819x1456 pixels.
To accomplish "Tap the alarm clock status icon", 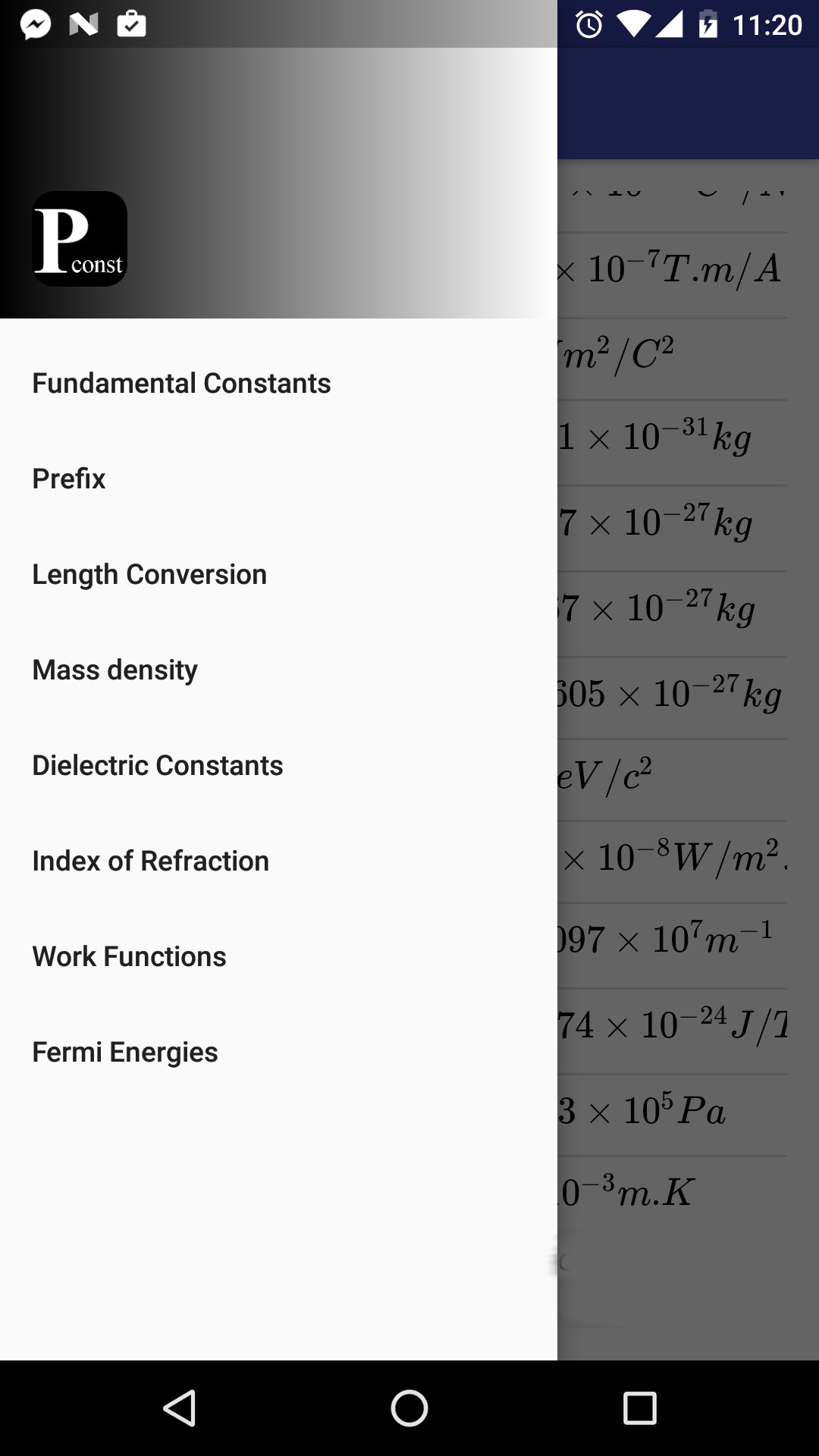I will pyautogui.click(x=591, y=23).
